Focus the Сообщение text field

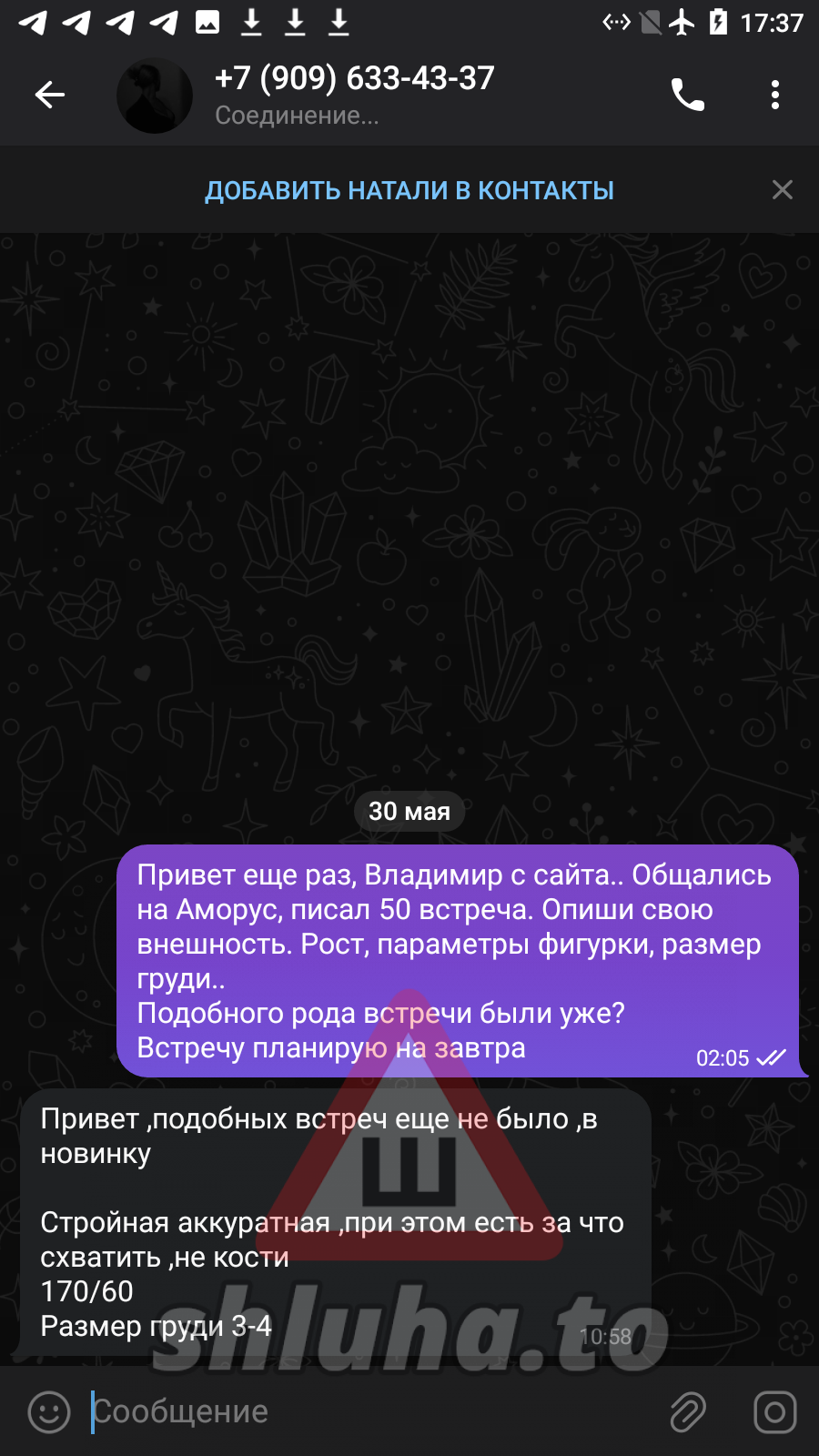(364, 1412)
